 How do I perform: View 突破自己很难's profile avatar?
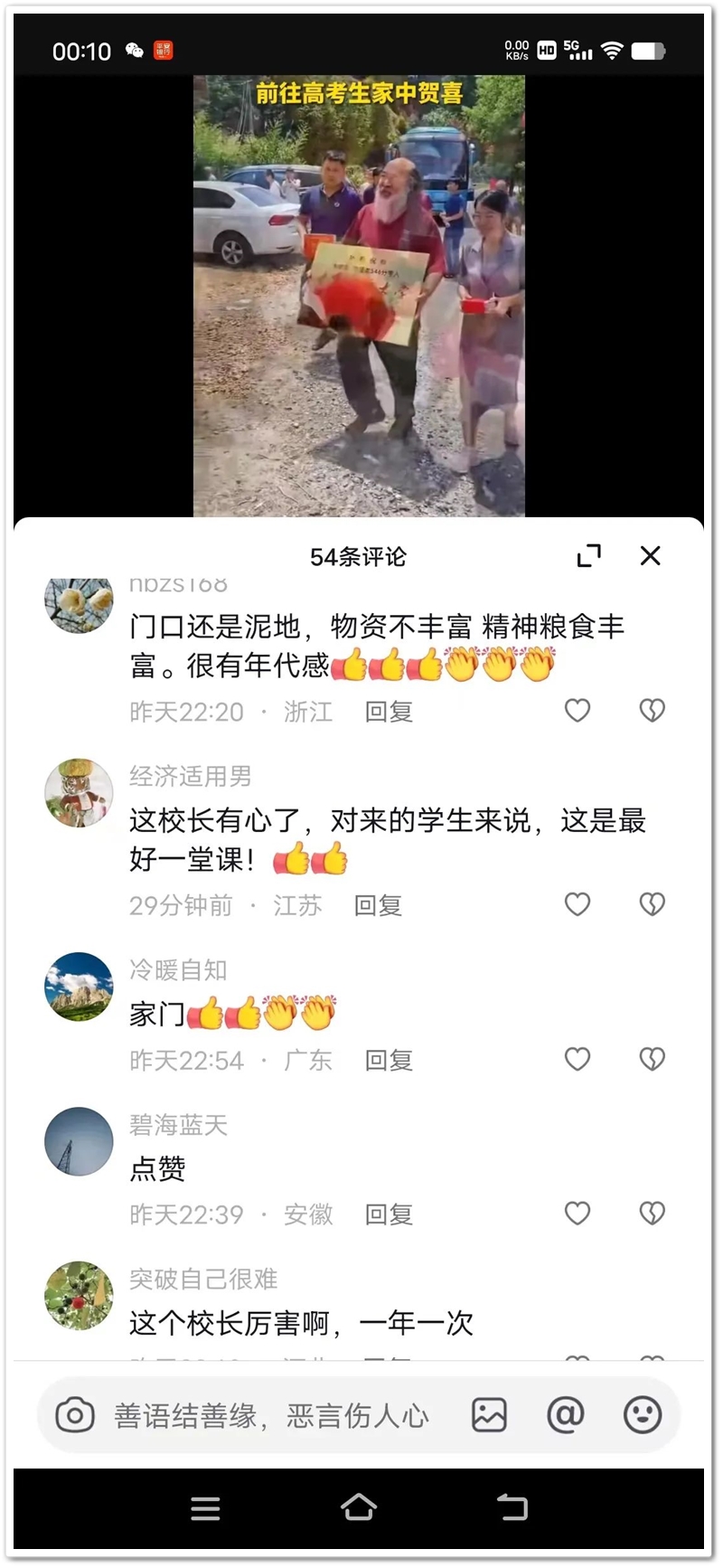tap(79, 1296)
